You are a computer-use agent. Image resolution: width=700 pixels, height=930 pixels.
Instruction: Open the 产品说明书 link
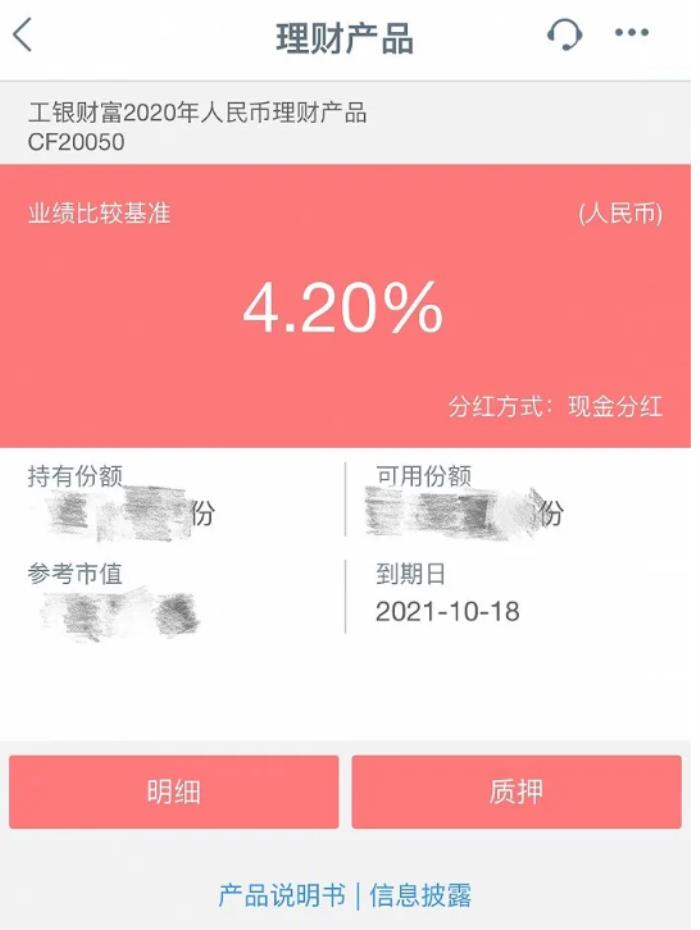pos(282,895)
